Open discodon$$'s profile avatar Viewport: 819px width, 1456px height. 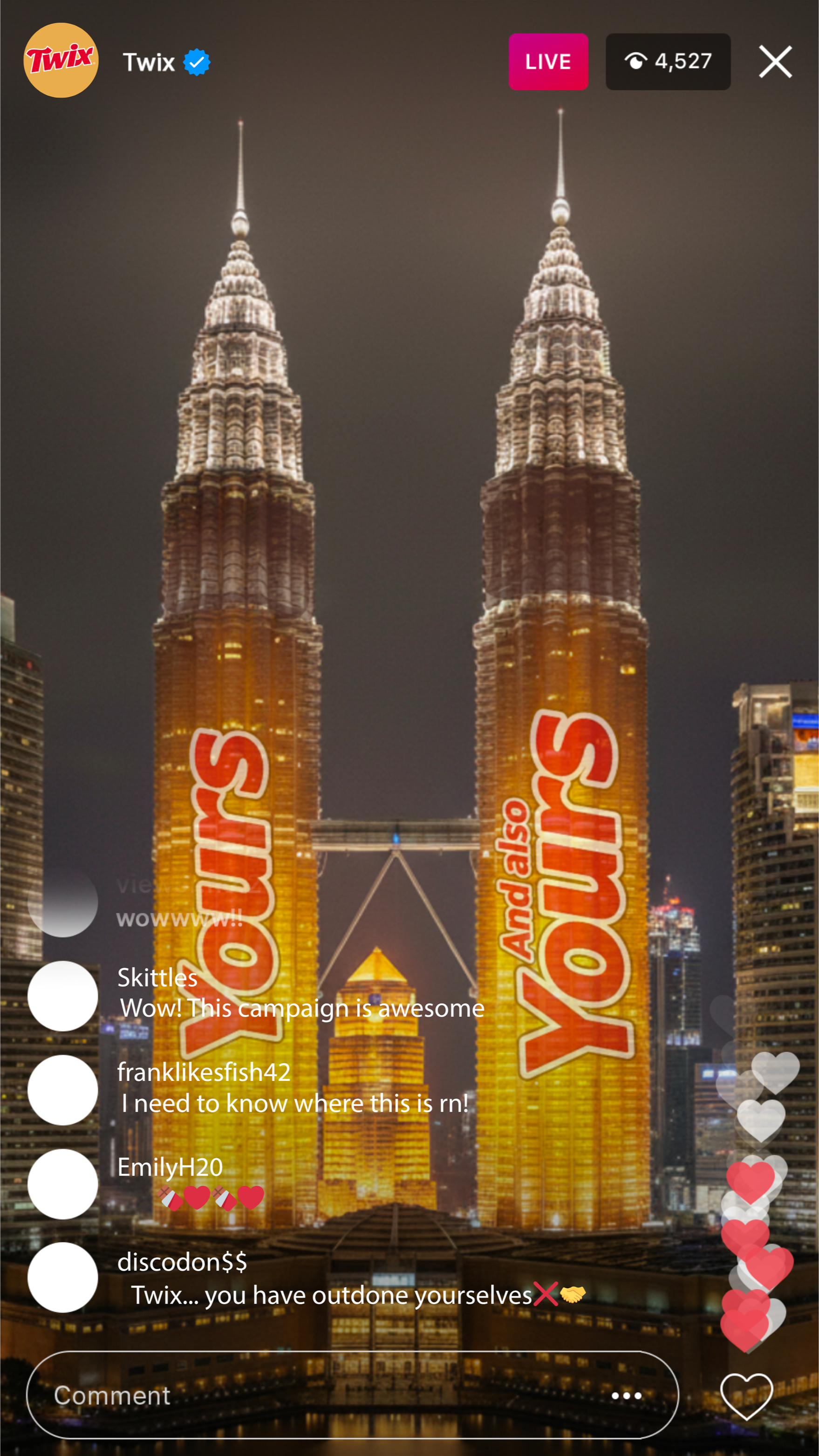(63, 1278)
